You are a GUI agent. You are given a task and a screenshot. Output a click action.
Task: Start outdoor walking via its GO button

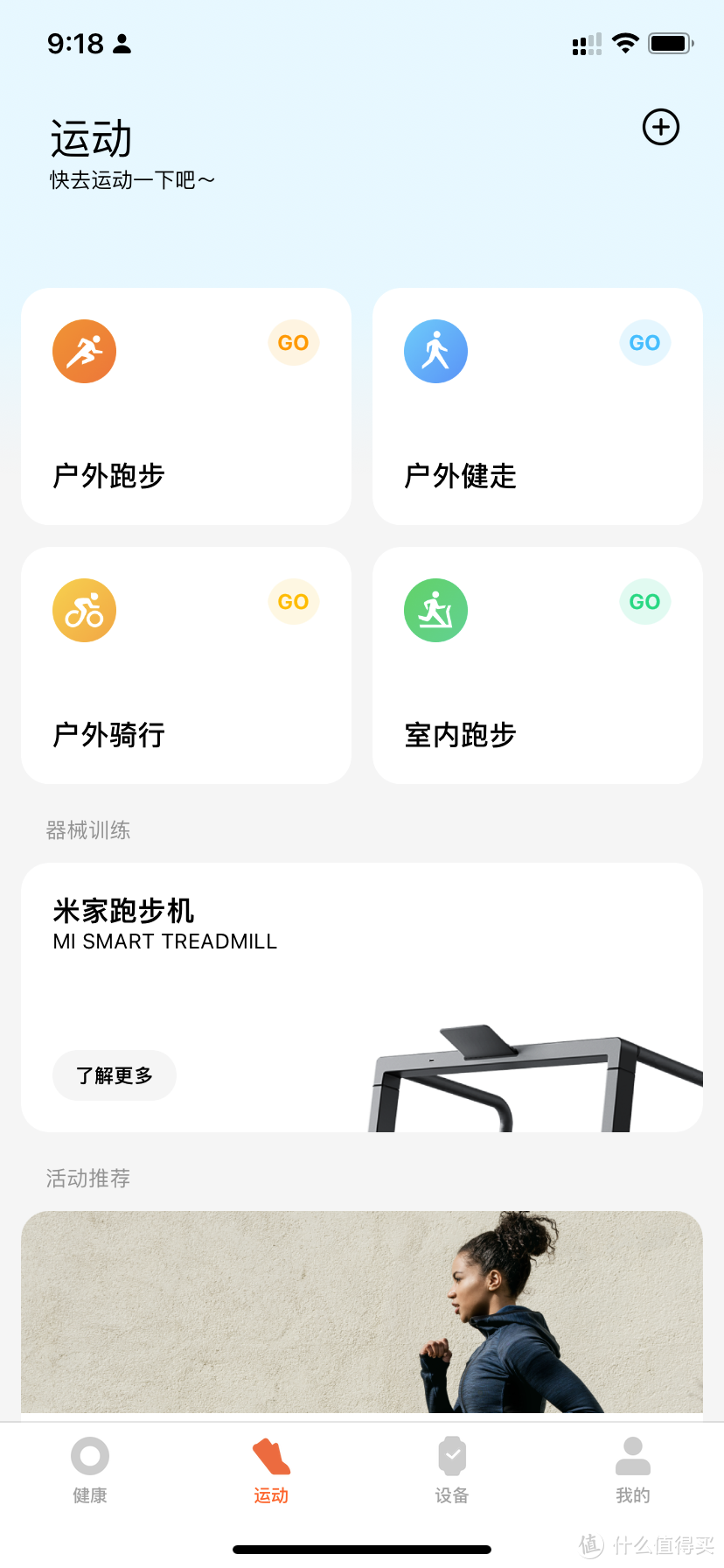(644, 342)
